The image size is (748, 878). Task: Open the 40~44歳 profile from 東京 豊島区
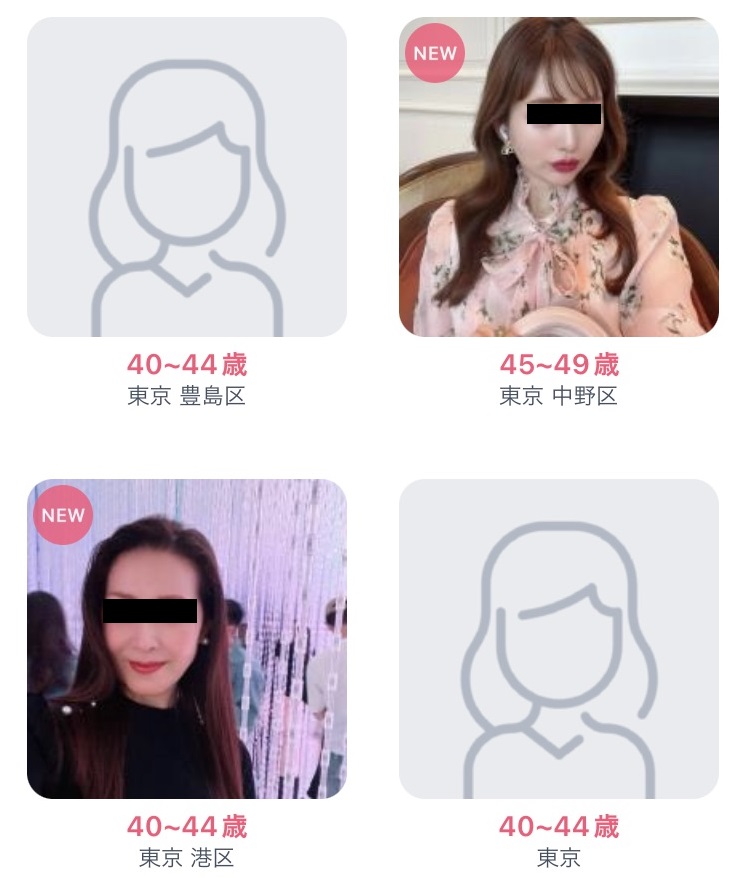(187, 177)
